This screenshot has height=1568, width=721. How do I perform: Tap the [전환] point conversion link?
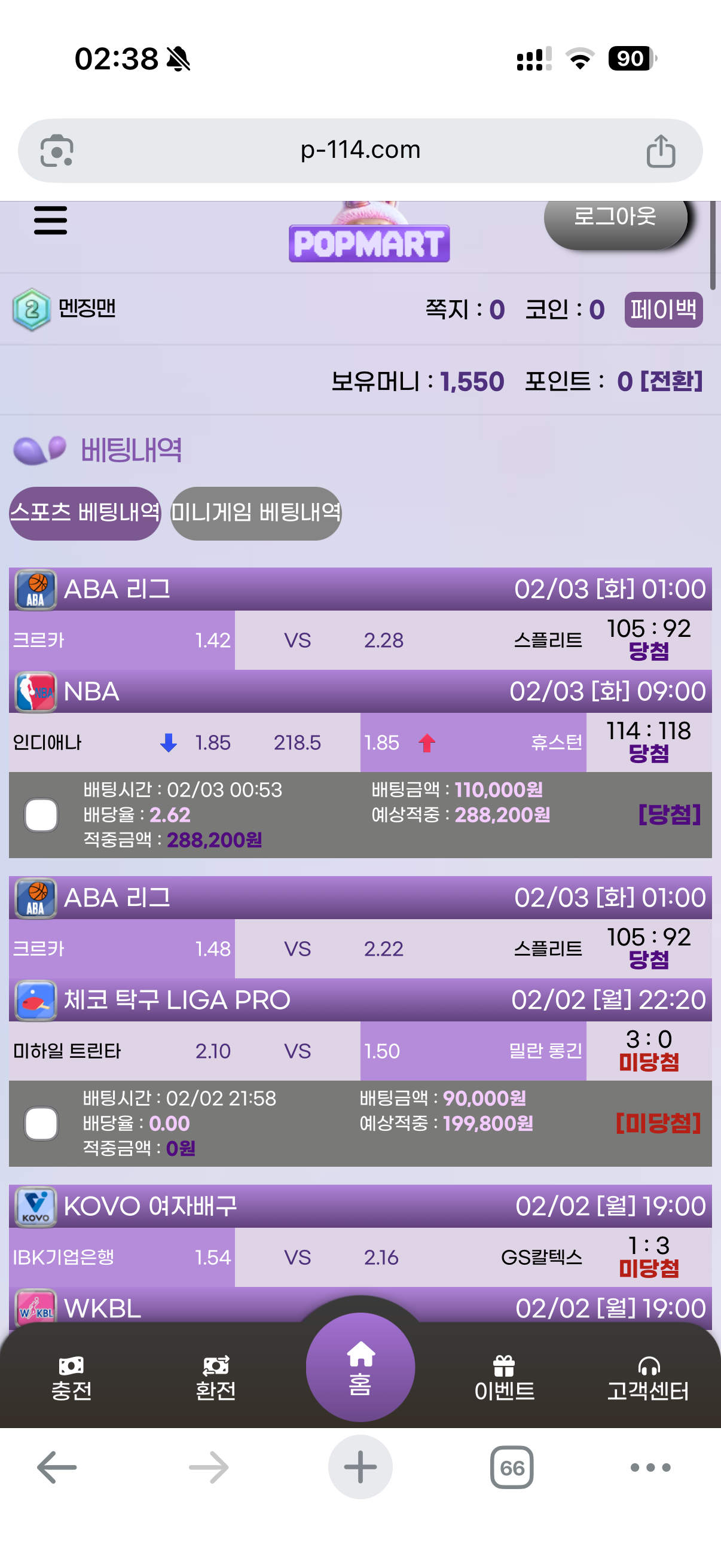(671, 382)
